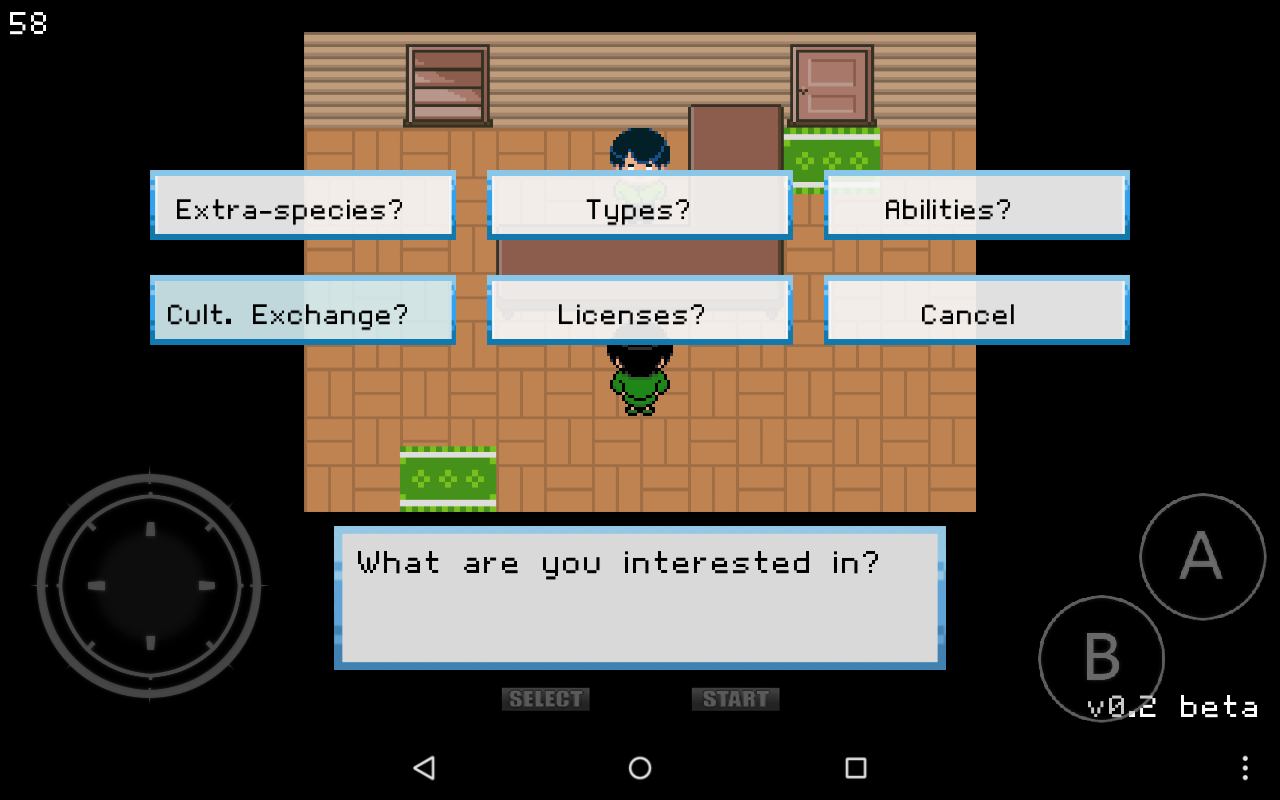
Task: Select Cult. Exchange? option
Action: click(x=302, y=311)
